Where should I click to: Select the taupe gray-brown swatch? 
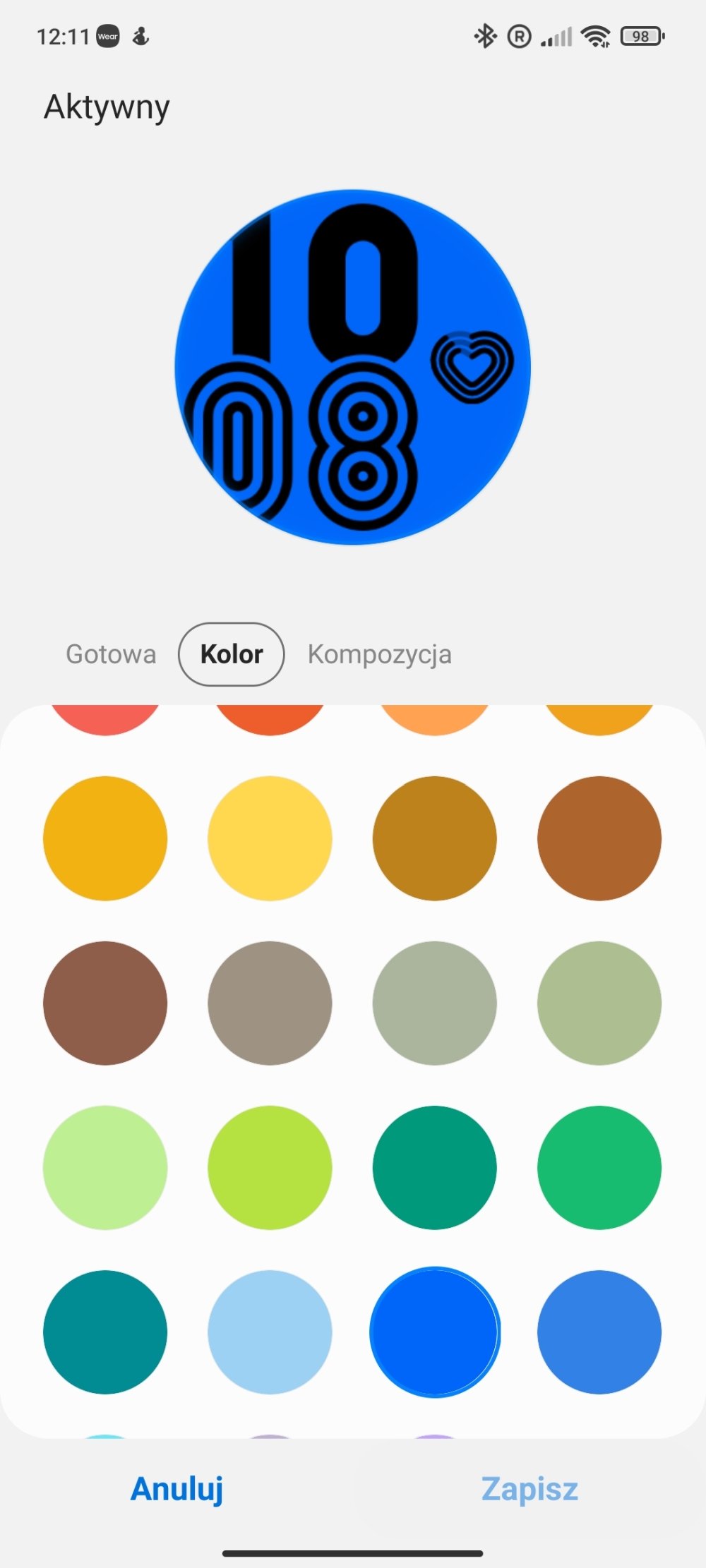(270, 1003)
